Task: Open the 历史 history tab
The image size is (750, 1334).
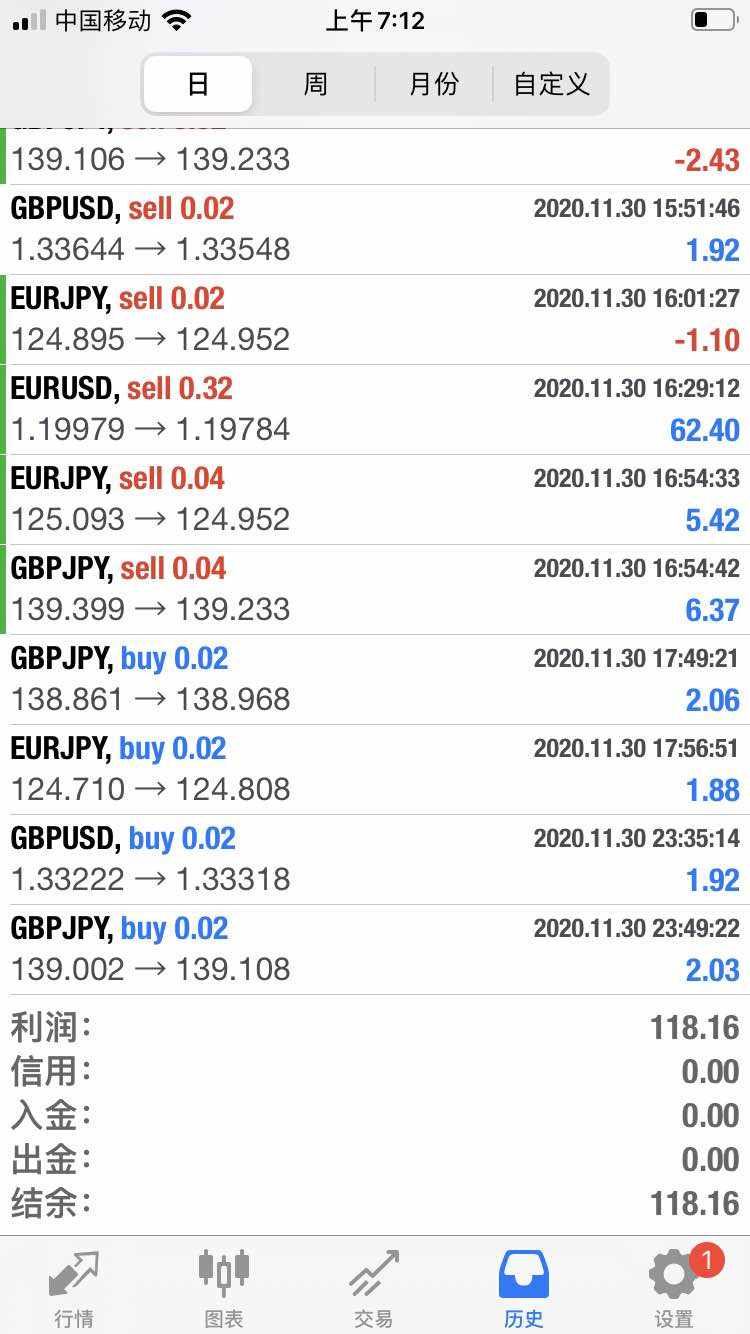Action: click(x=524, y=1288)
